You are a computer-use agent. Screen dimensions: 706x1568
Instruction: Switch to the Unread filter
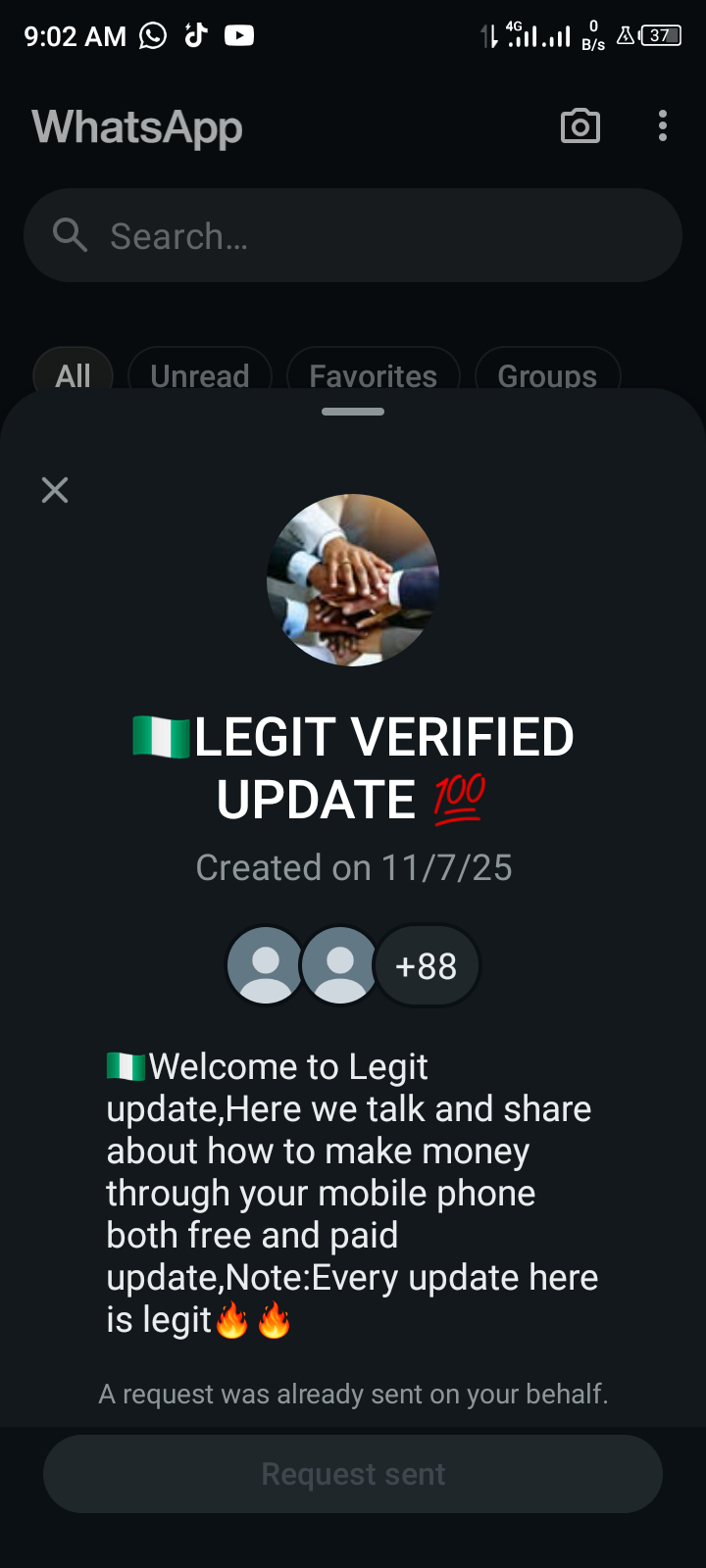pos(200,373)
